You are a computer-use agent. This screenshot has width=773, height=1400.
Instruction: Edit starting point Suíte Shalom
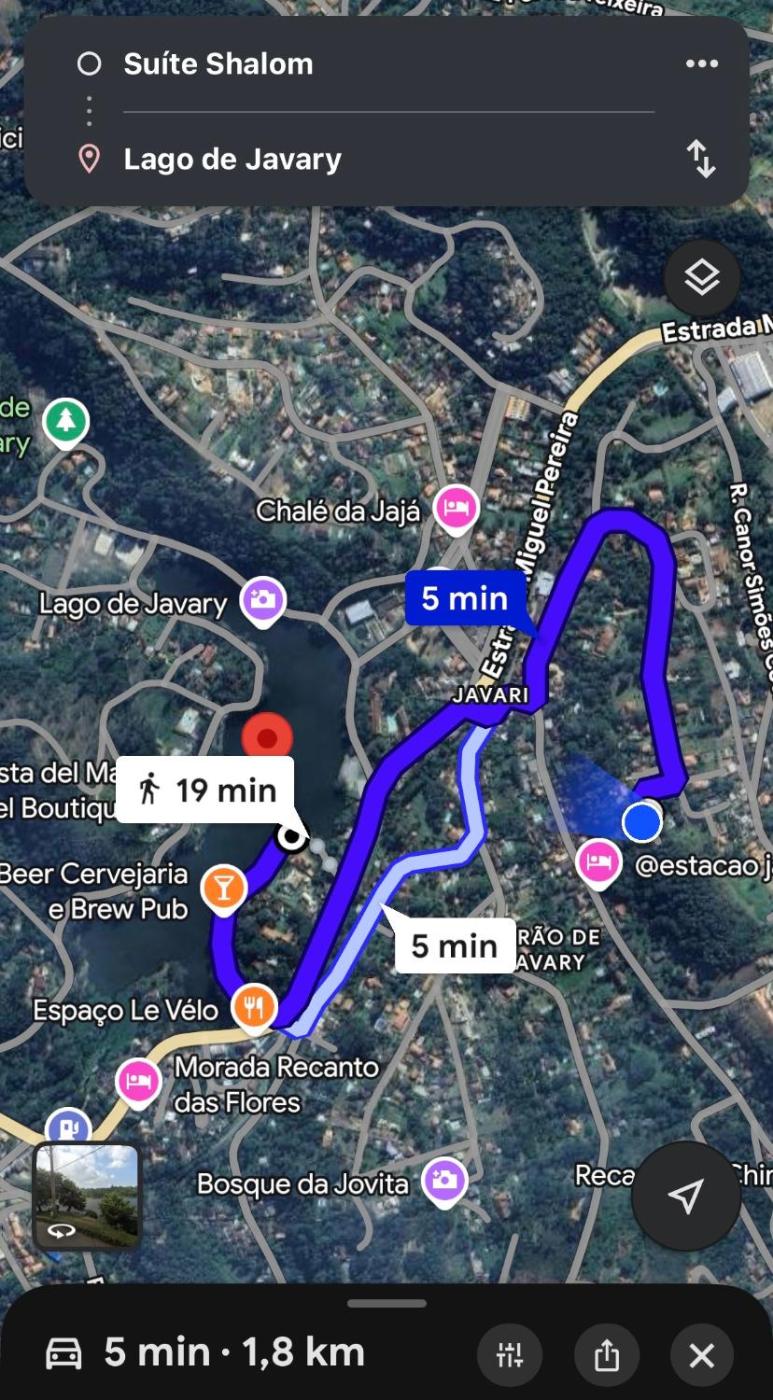click(x=218, y=64)
